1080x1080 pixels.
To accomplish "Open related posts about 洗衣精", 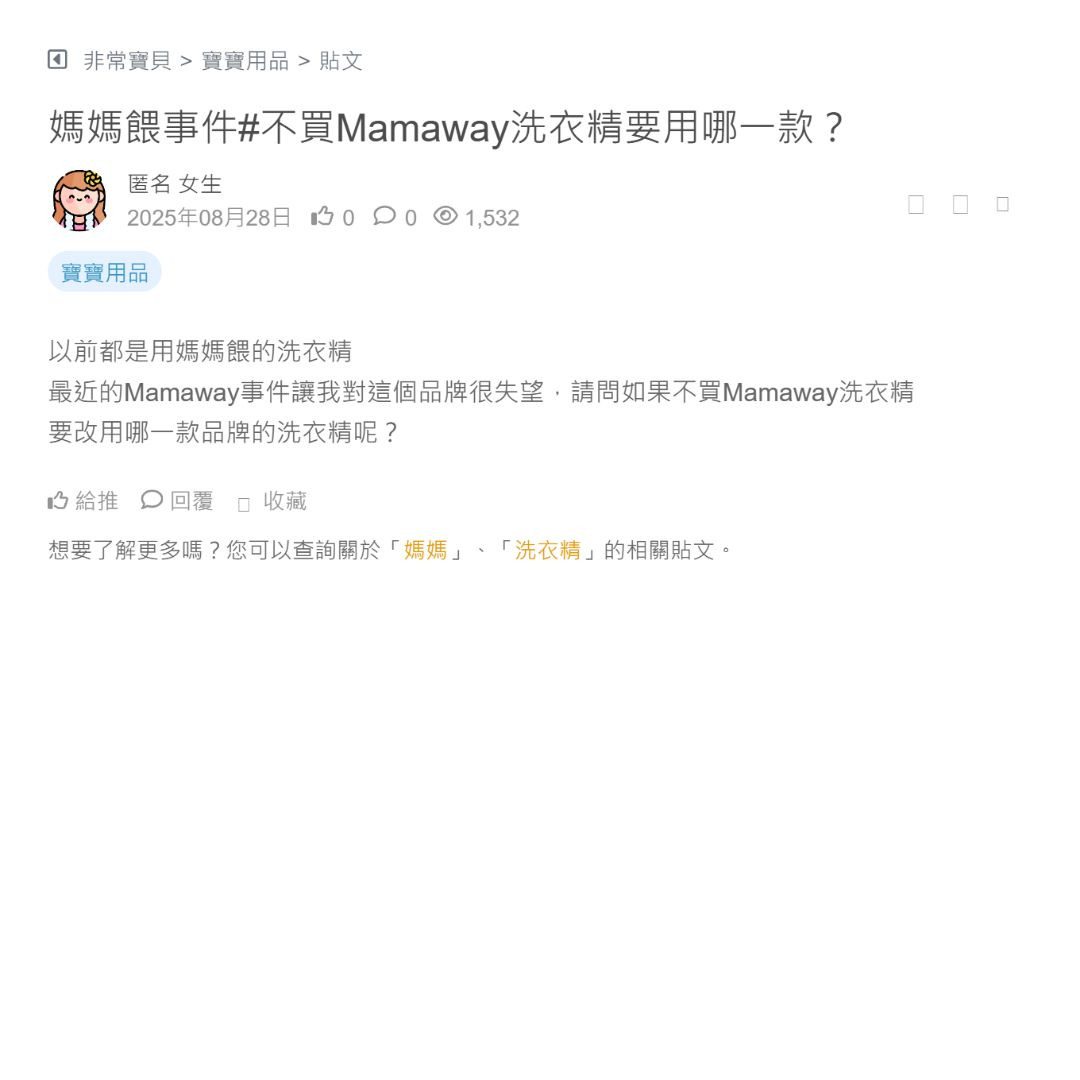I will 547,550.
